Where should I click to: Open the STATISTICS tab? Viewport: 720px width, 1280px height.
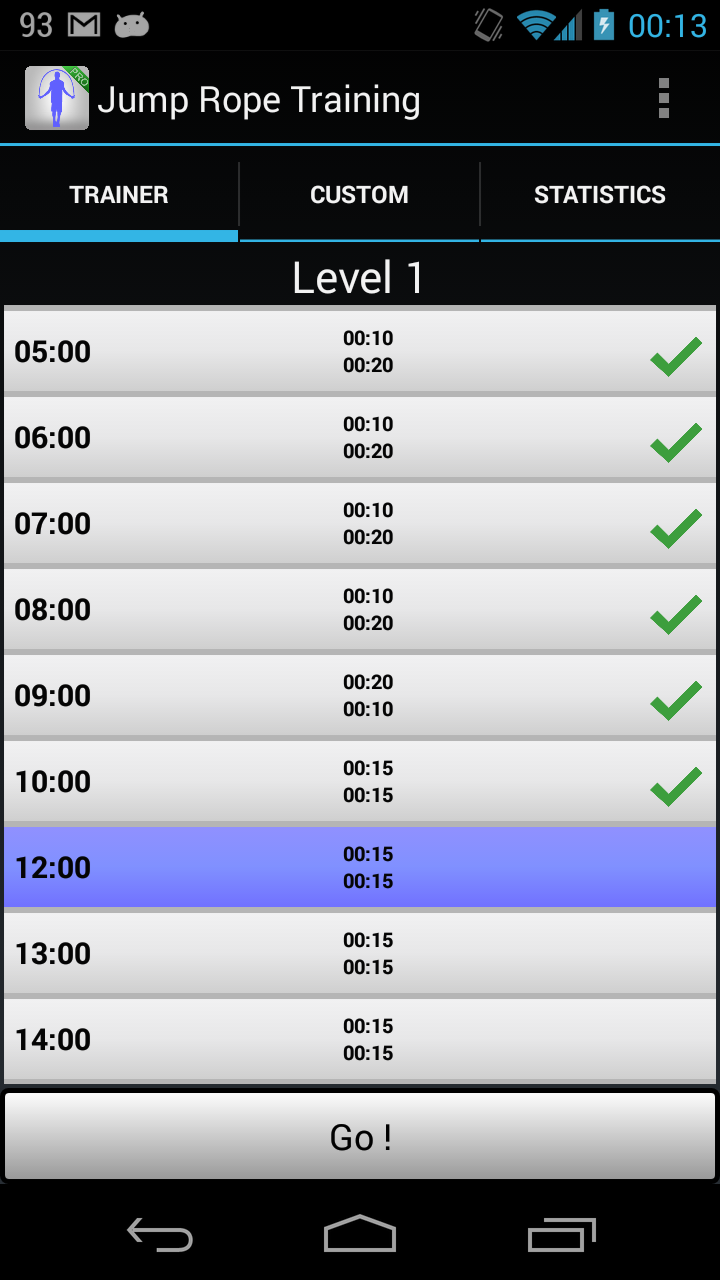[600, 194]
